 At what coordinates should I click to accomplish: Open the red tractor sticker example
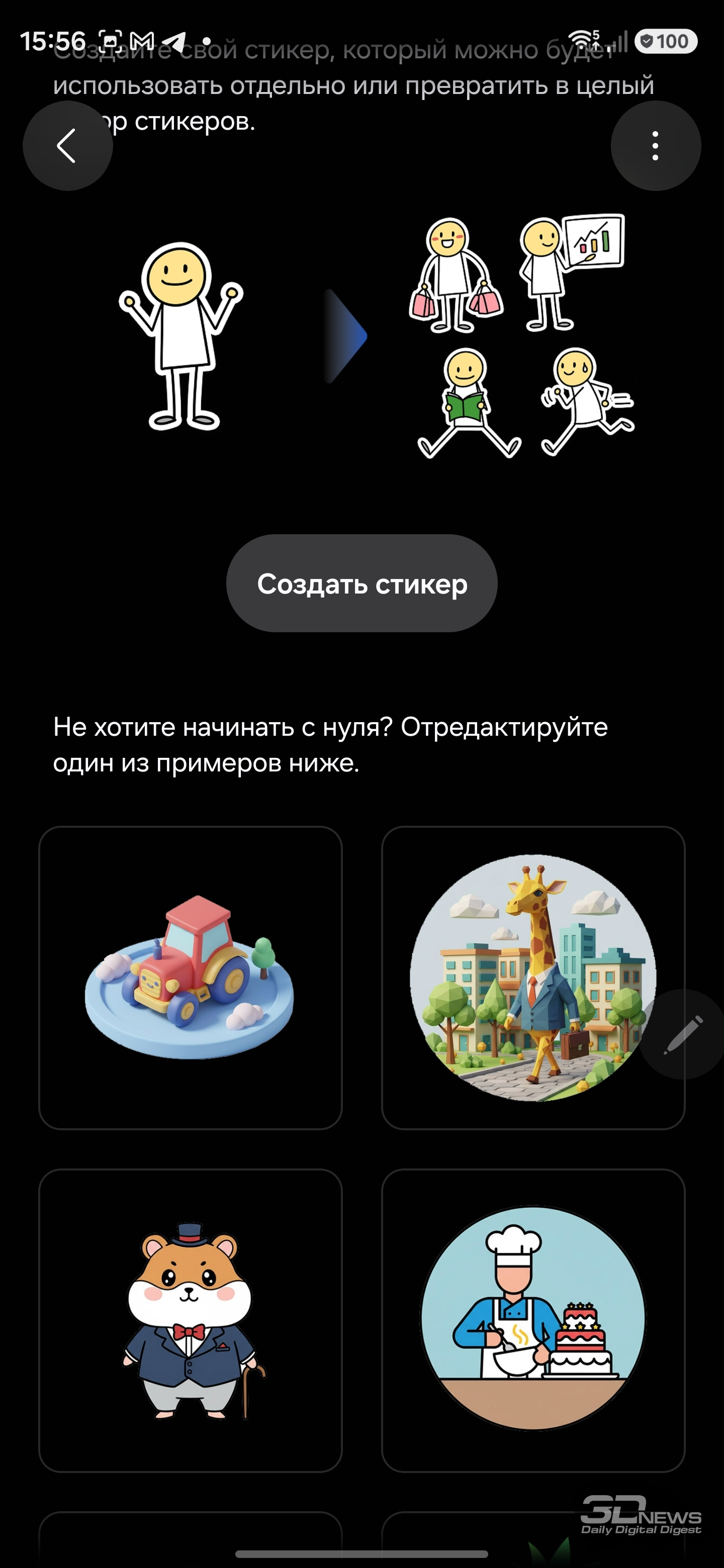(190, 977)
